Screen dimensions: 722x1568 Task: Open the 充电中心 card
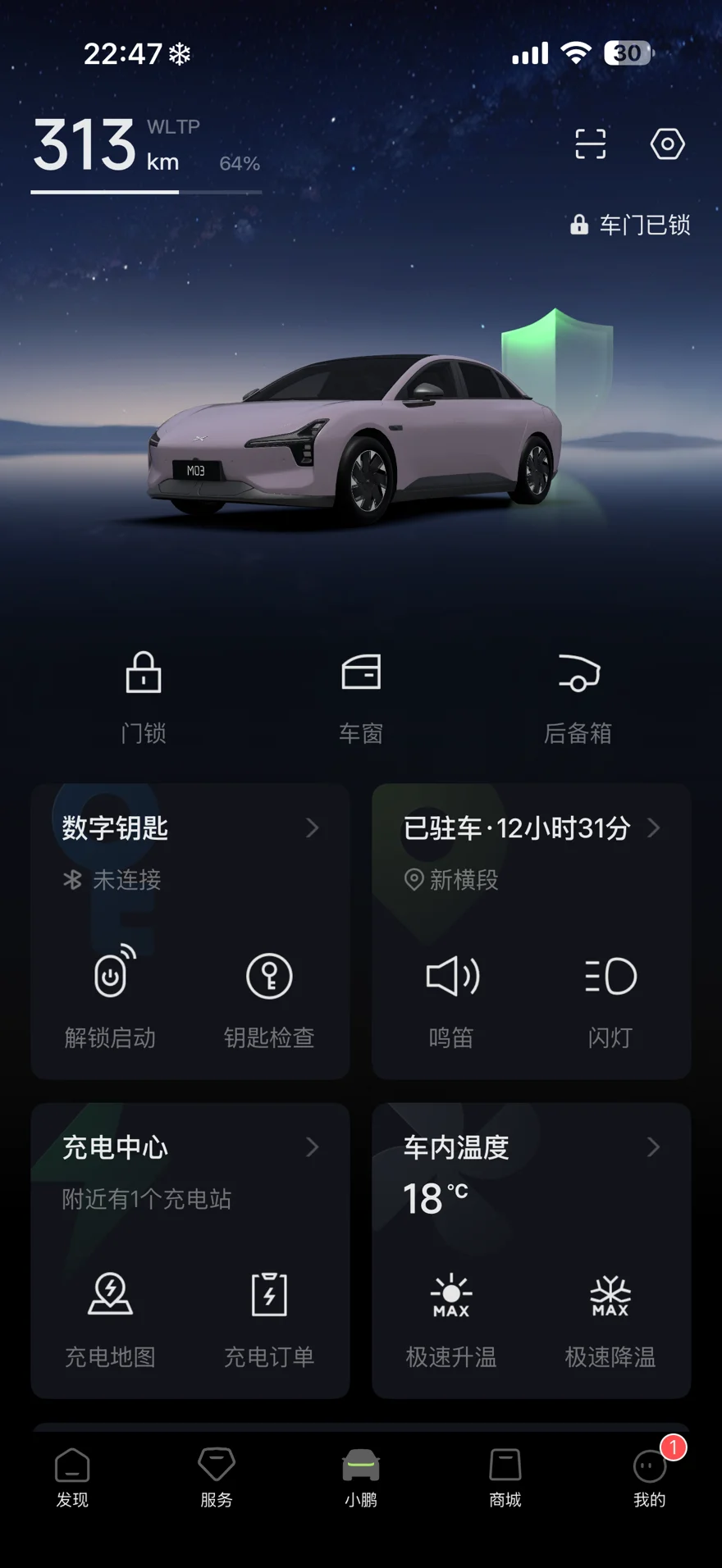(190, 1147)
